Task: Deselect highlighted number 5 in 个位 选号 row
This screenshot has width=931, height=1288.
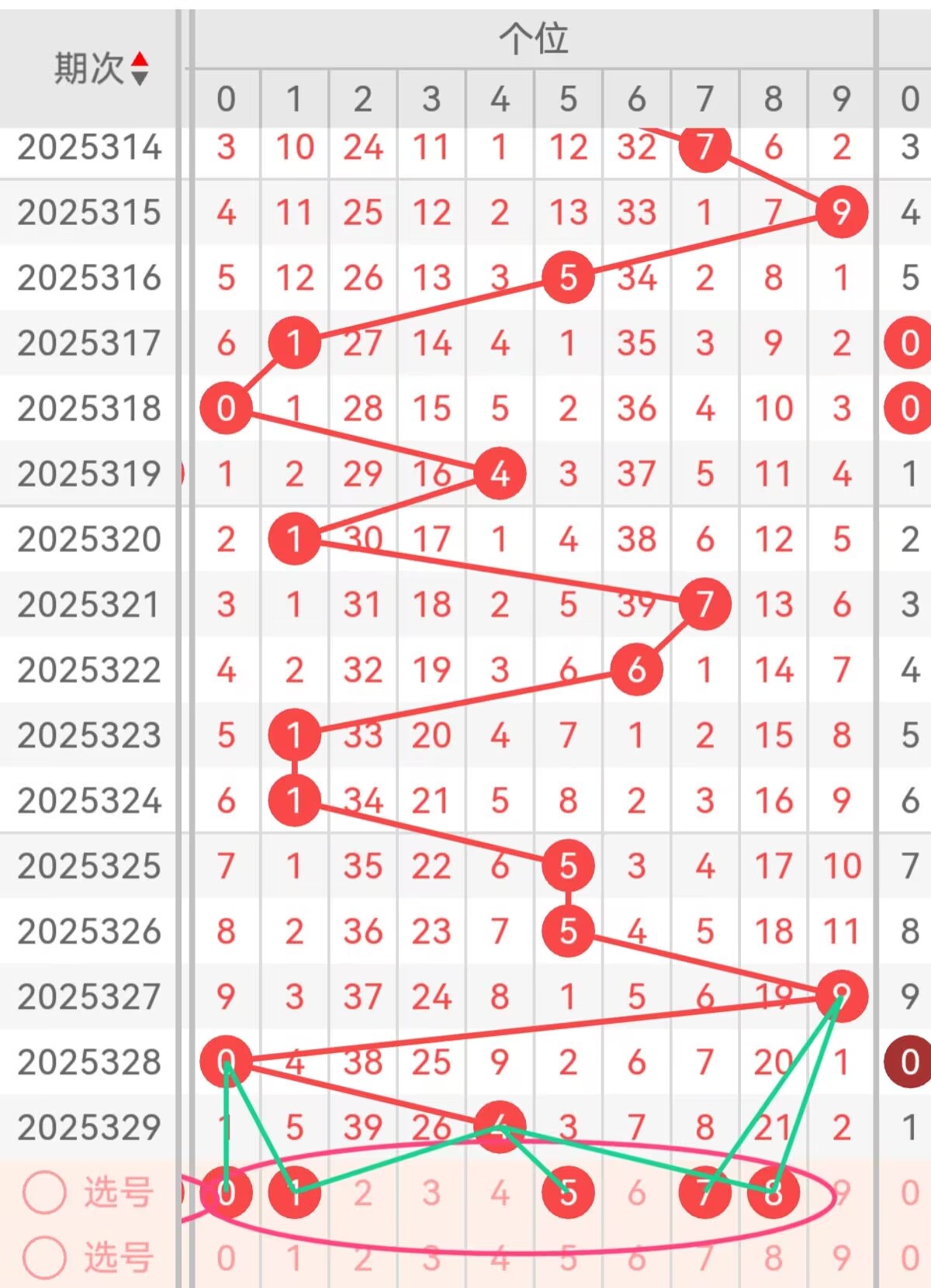Action: pyautogui.click(x=568, y=1193)
